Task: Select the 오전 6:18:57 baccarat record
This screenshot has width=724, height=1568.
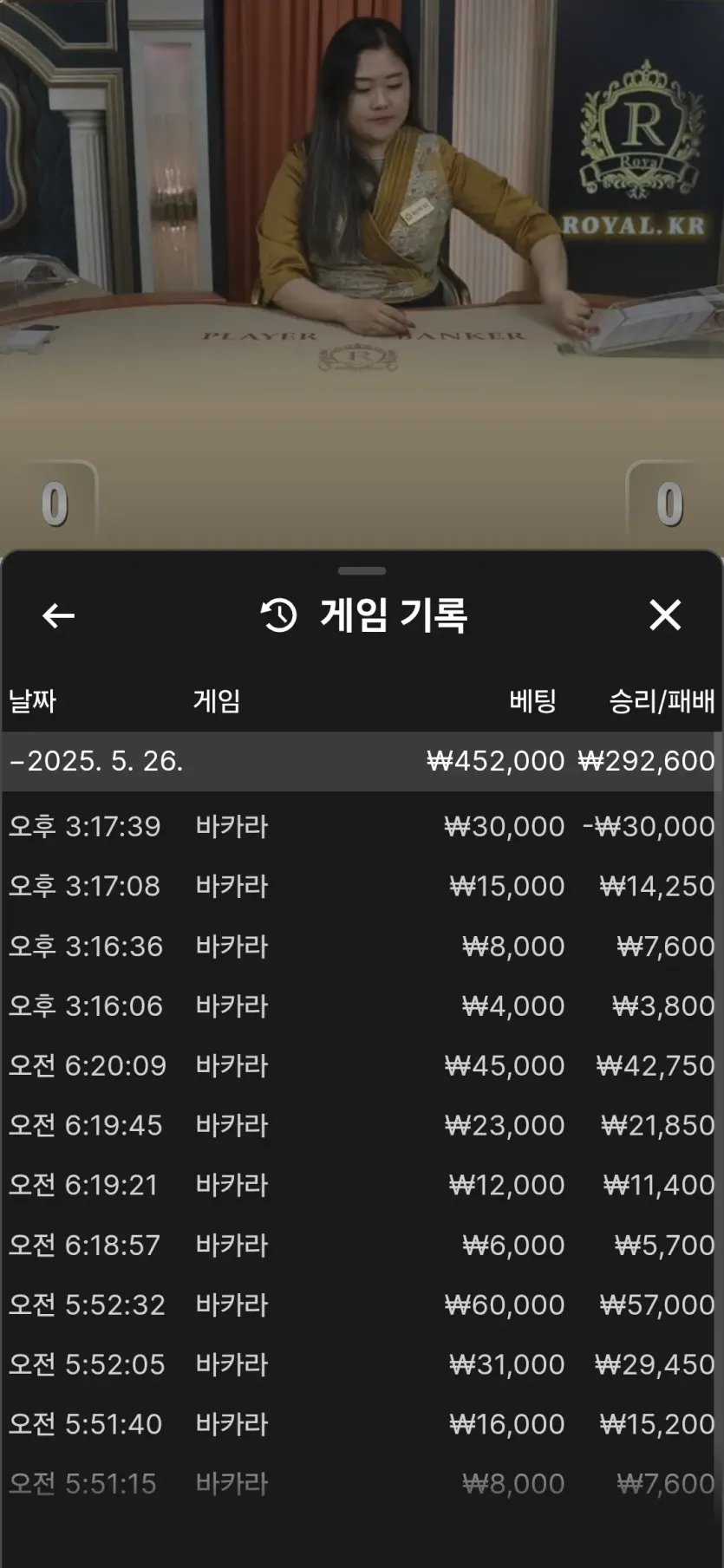Action: click(362, 1245)
